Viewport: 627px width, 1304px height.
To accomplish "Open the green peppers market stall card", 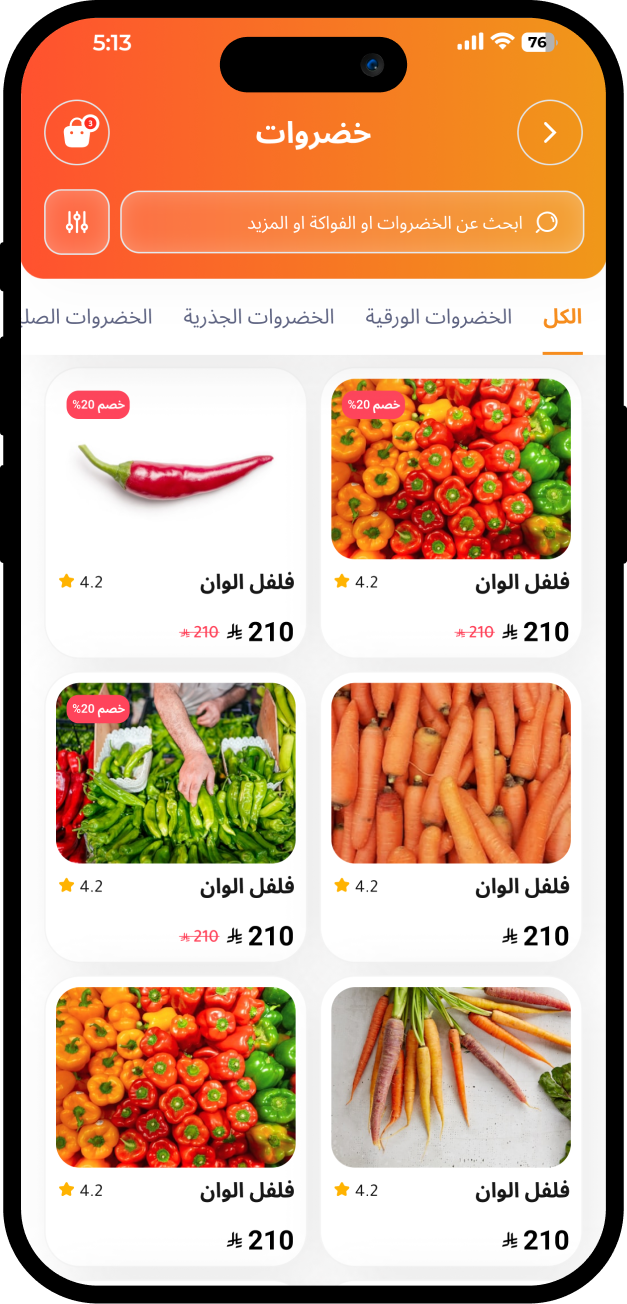I will tap(176, 817).
